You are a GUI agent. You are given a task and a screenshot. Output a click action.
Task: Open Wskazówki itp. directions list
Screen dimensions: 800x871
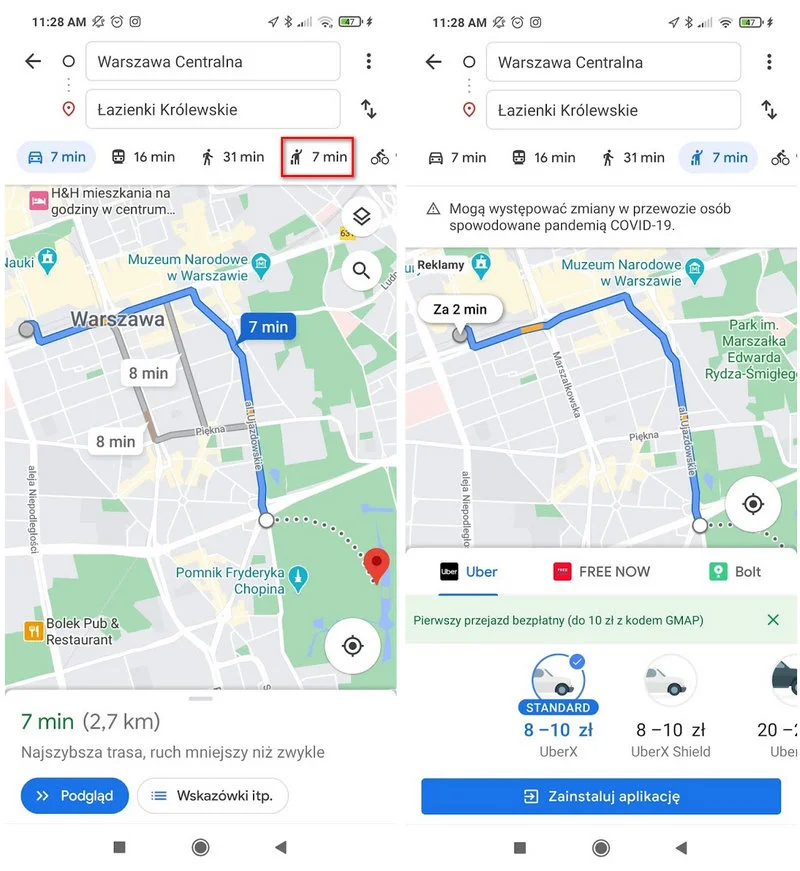pos(213,796)
